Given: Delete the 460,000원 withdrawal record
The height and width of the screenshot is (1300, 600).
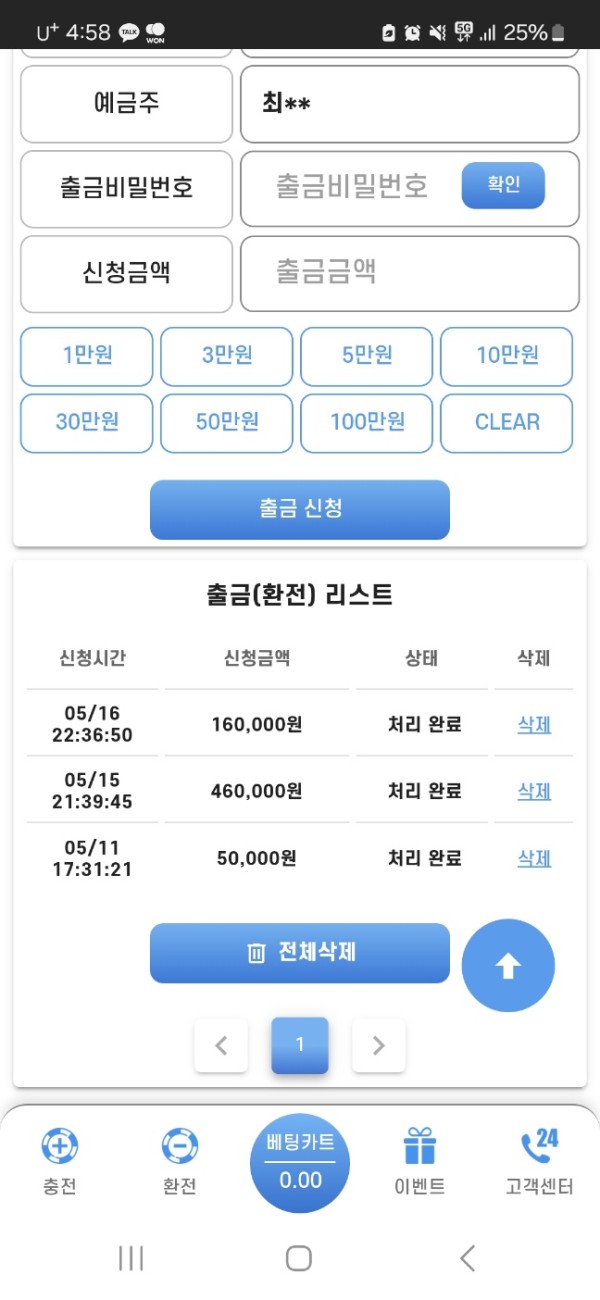Looking at the screenshot, I should pyautogui.click(x=534, y=791).
